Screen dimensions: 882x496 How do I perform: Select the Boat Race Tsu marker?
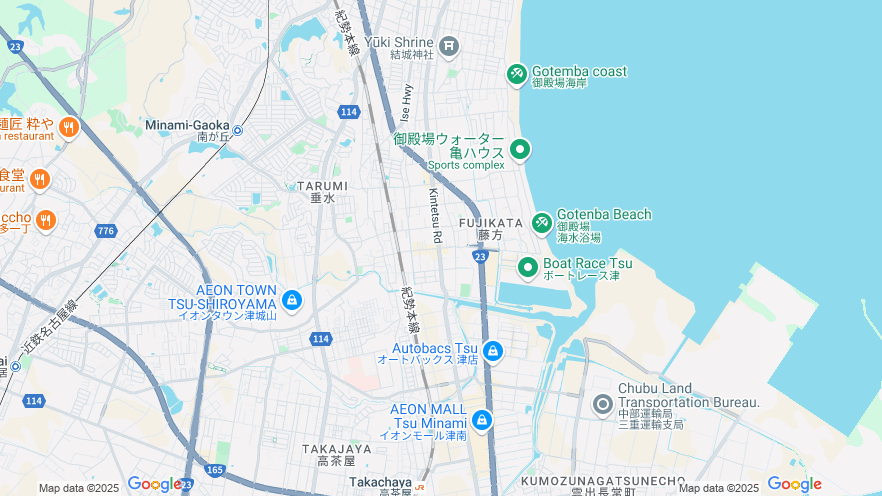527,266
